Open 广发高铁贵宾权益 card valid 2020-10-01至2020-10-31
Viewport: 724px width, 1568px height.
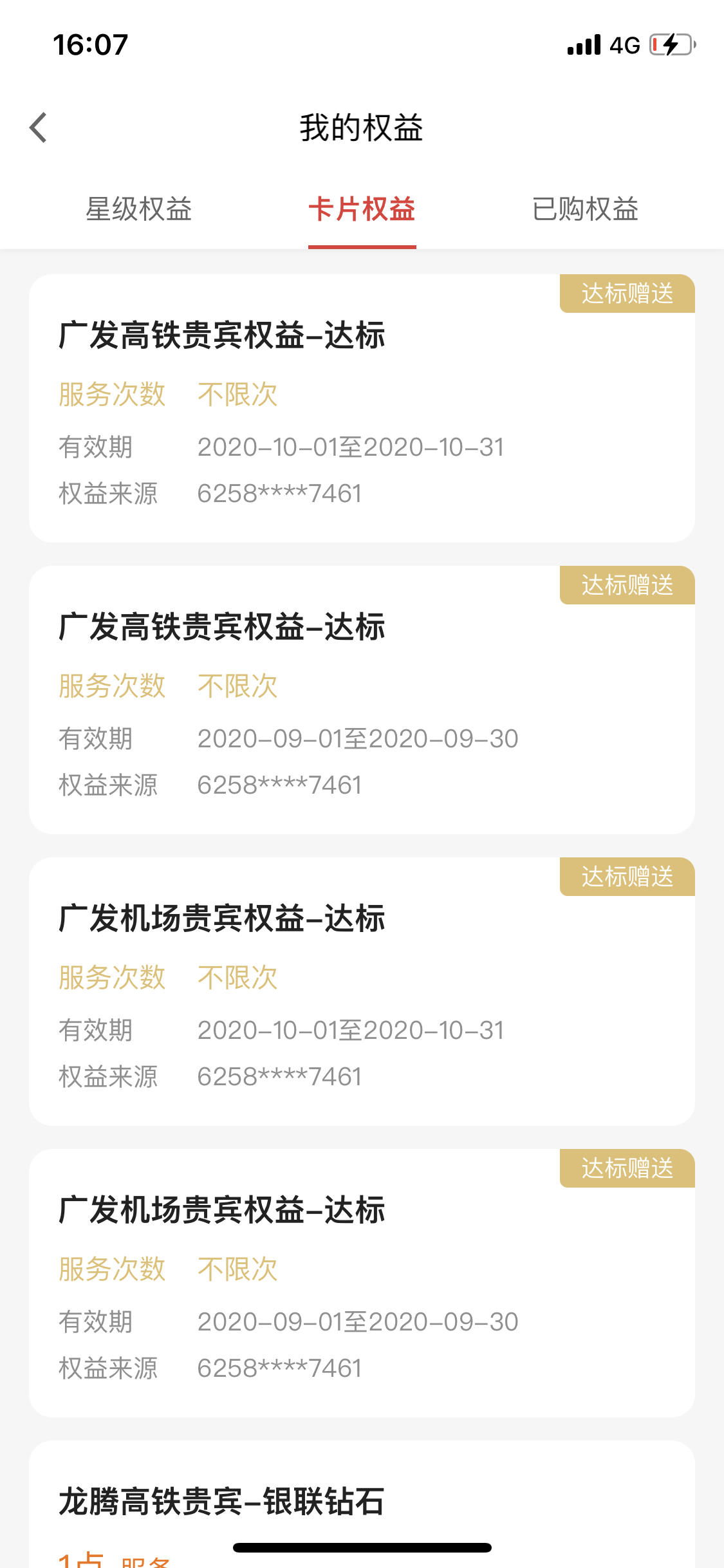click(362, 408)
